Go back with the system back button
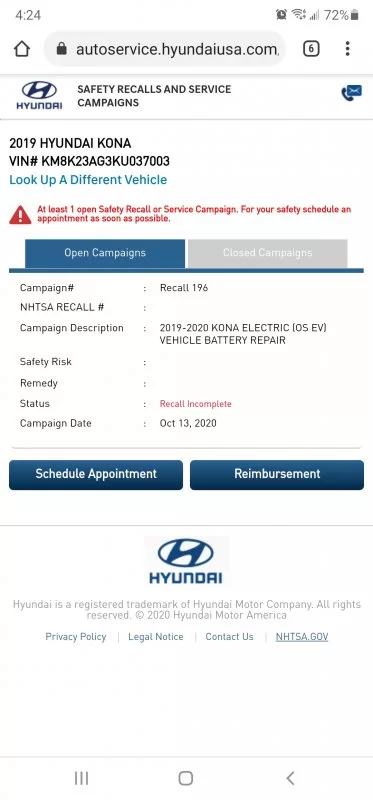Screen dimensions: 373x800 click(x=290, y=778)
